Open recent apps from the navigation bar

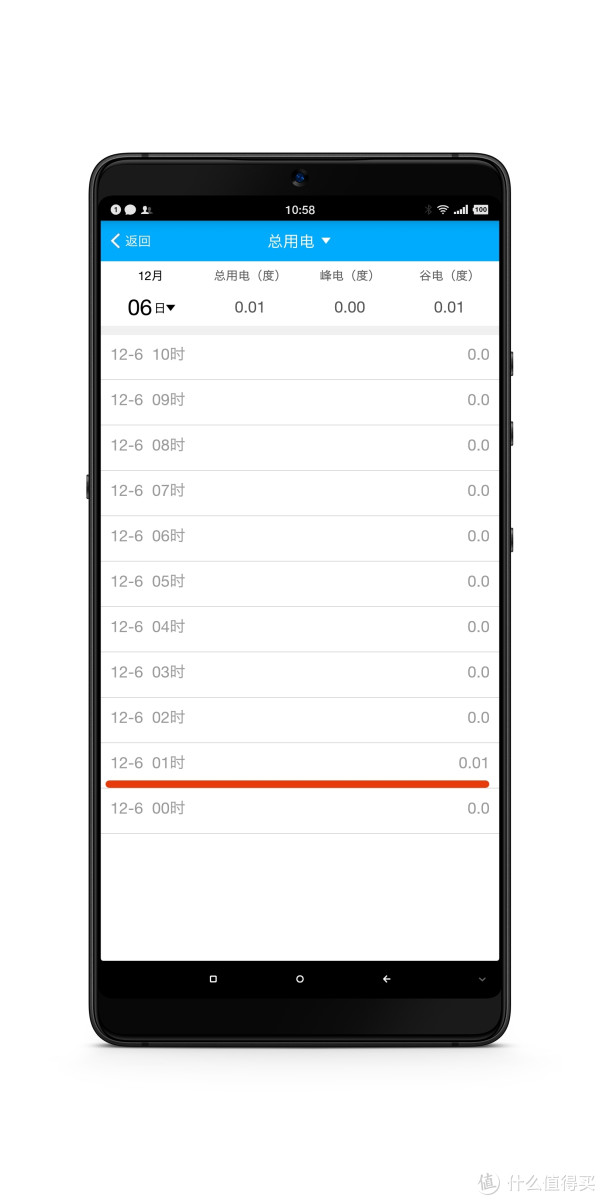point(213,979)
